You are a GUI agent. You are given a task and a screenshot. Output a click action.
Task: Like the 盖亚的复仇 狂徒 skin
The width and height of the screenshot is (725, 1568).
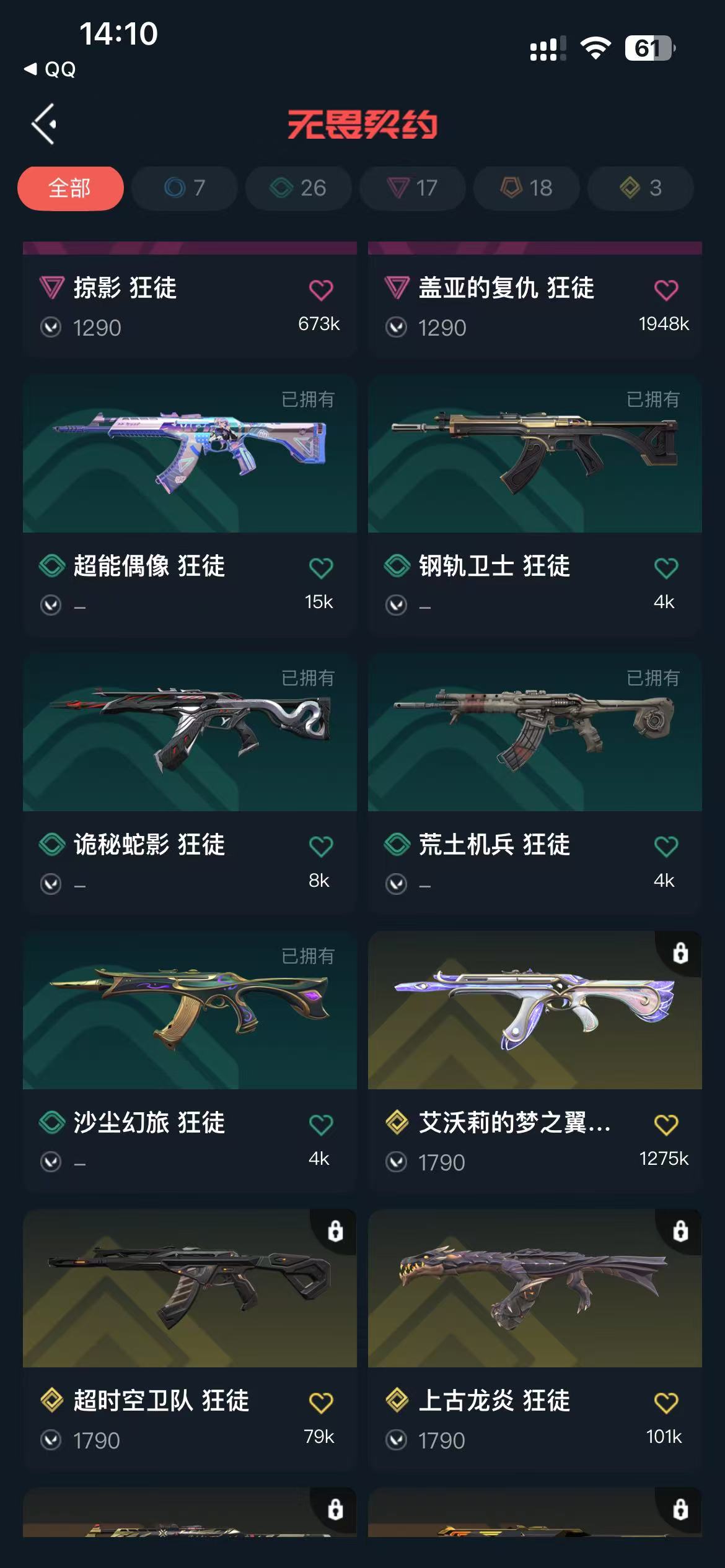666,290
